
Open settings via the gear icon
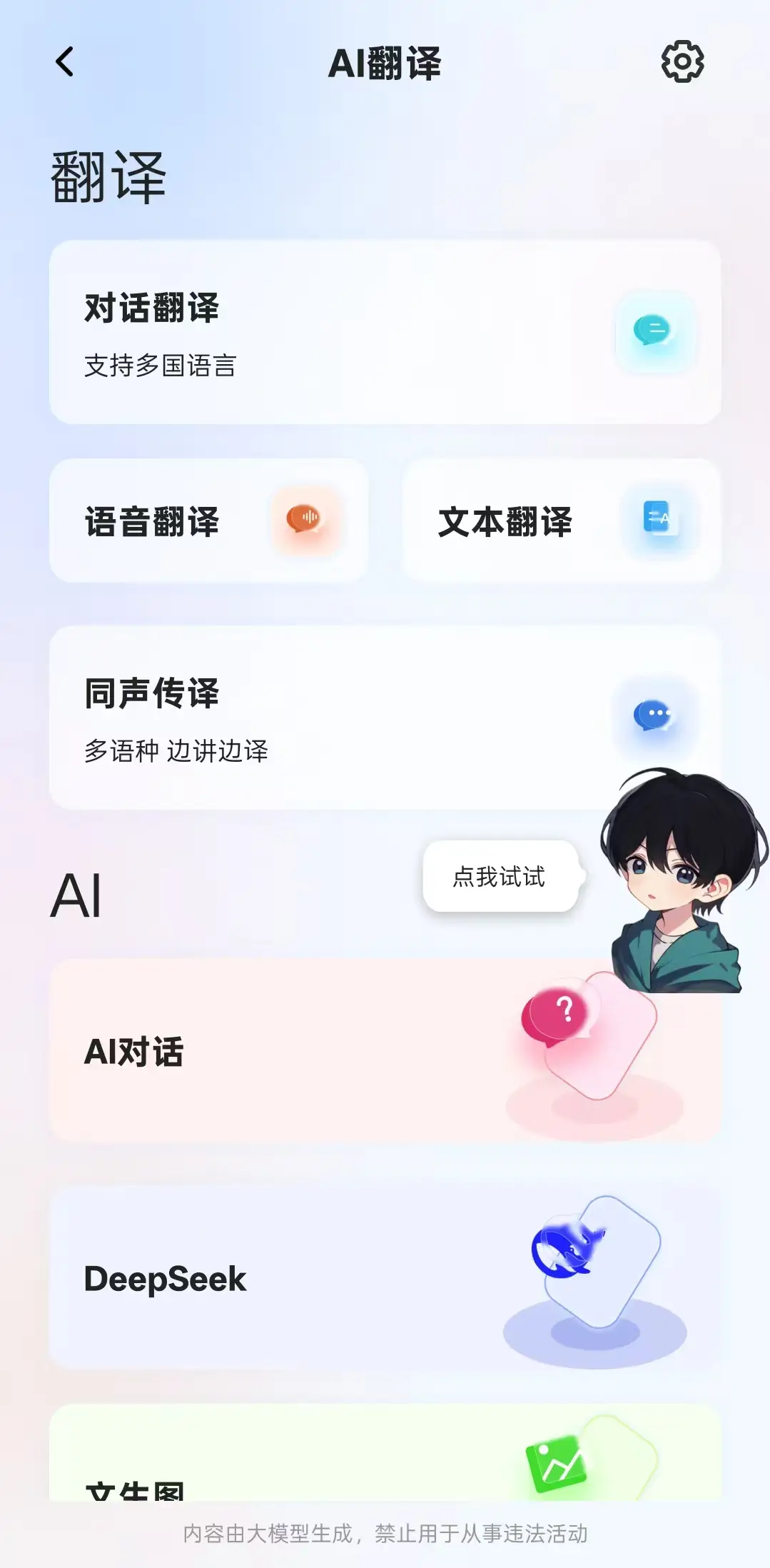coord(682,61)
